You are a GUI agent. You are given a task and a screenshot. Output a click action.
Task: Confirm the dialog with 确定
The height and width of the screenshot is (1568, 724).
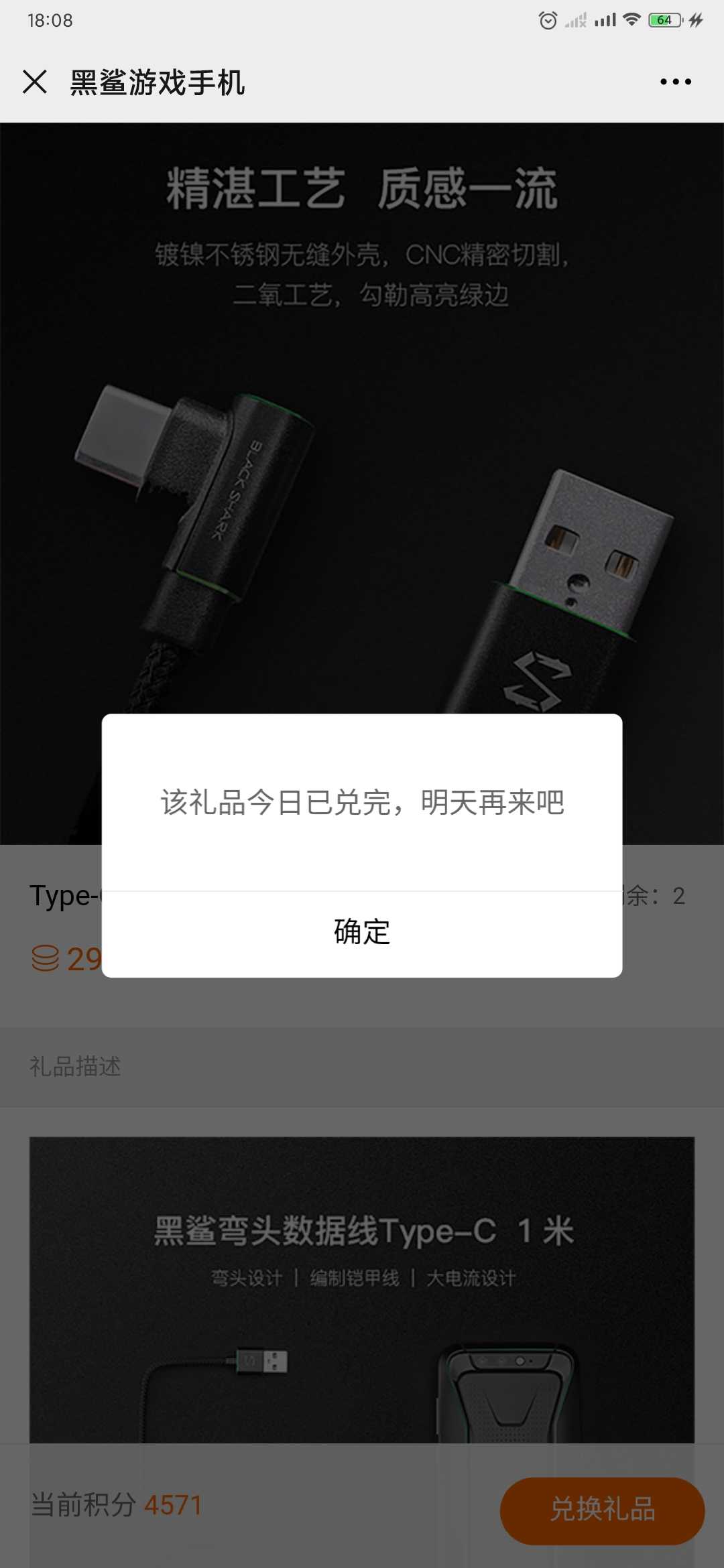(x=362, y=933)
